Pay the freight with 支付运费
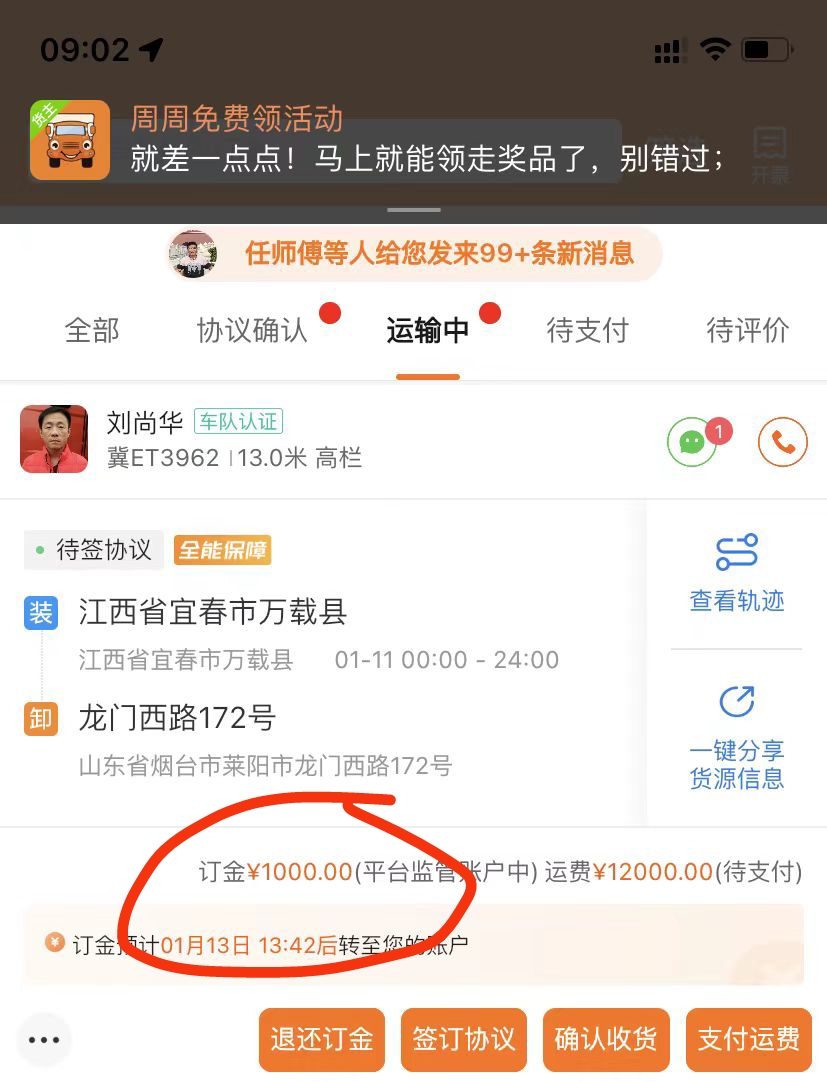 (x=748, y=1040)
